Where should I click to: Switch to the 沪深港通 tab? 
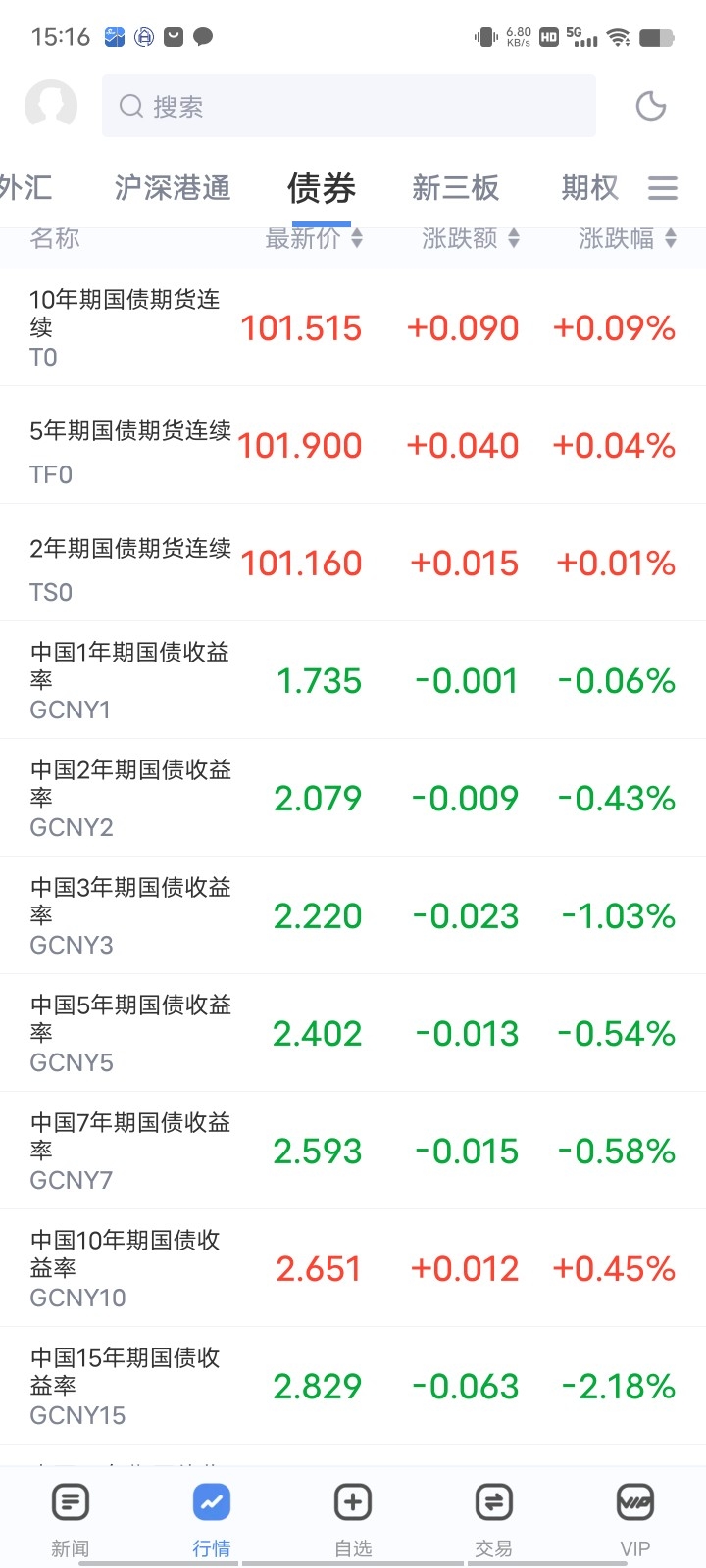(173, 187)
